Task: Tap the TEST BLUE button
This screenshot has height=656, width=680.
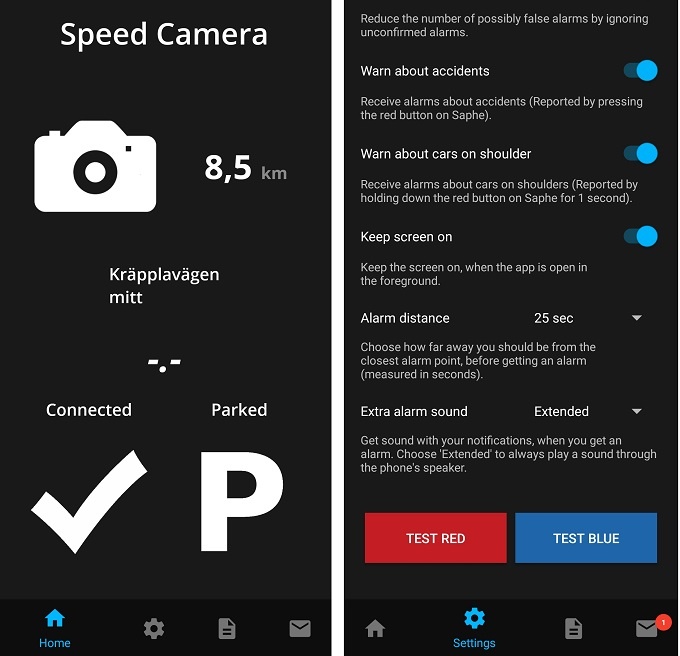Action: coord(586,538)
